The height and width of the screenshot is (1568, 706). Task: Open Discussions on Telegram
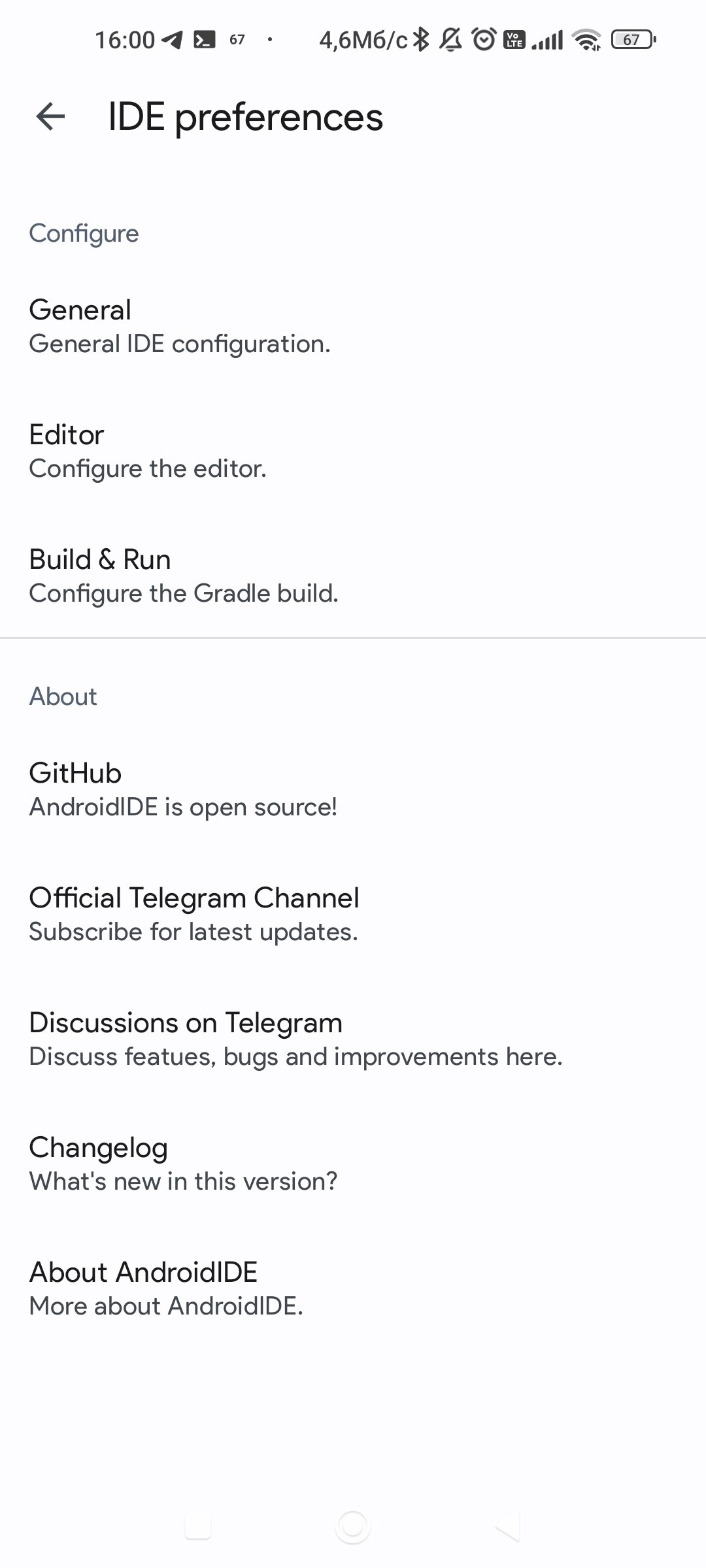point(353,1039)
